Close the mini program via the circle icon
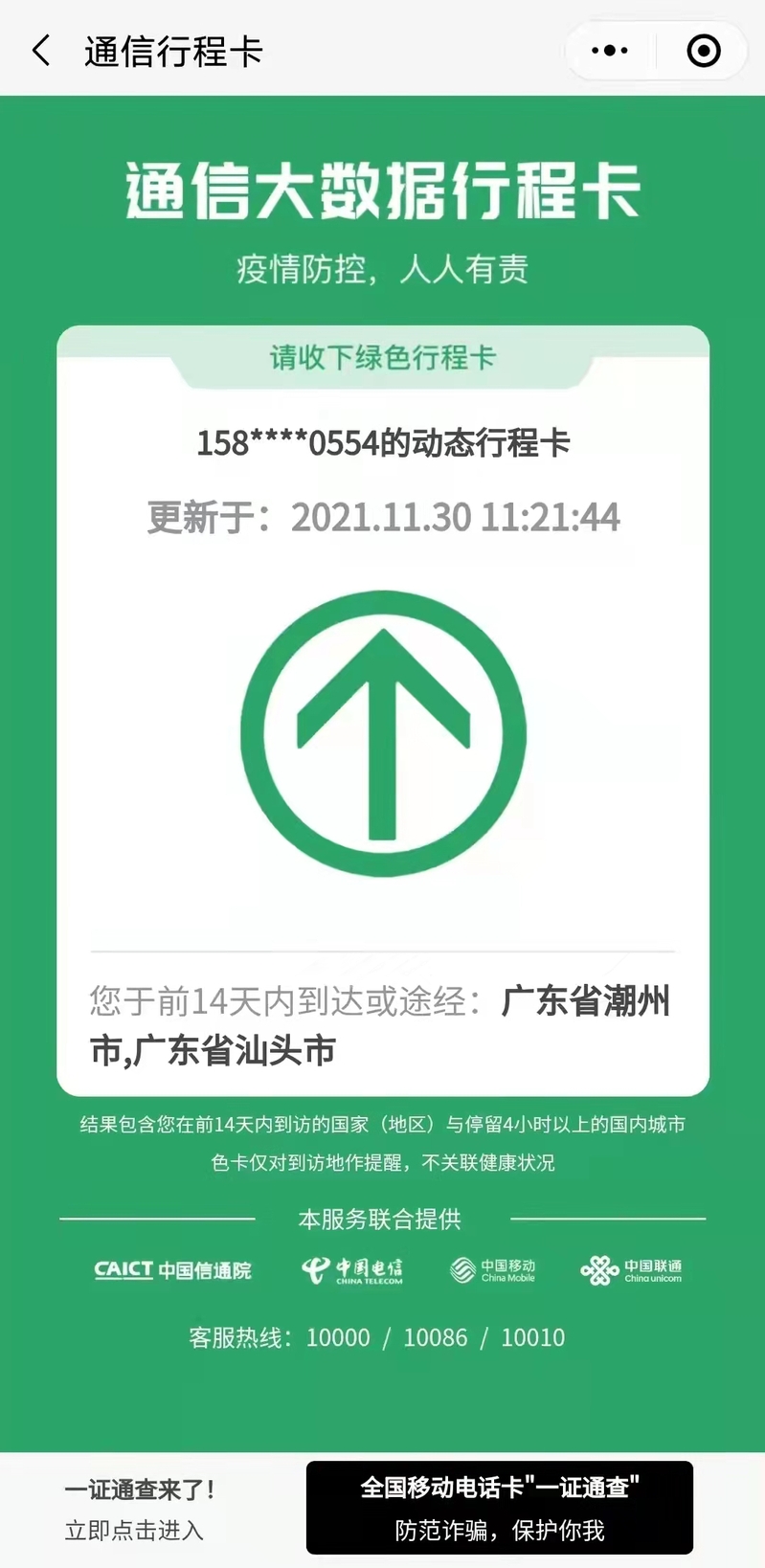The width and height of the screenshot is (765, 1568). (x=703, y=51)
